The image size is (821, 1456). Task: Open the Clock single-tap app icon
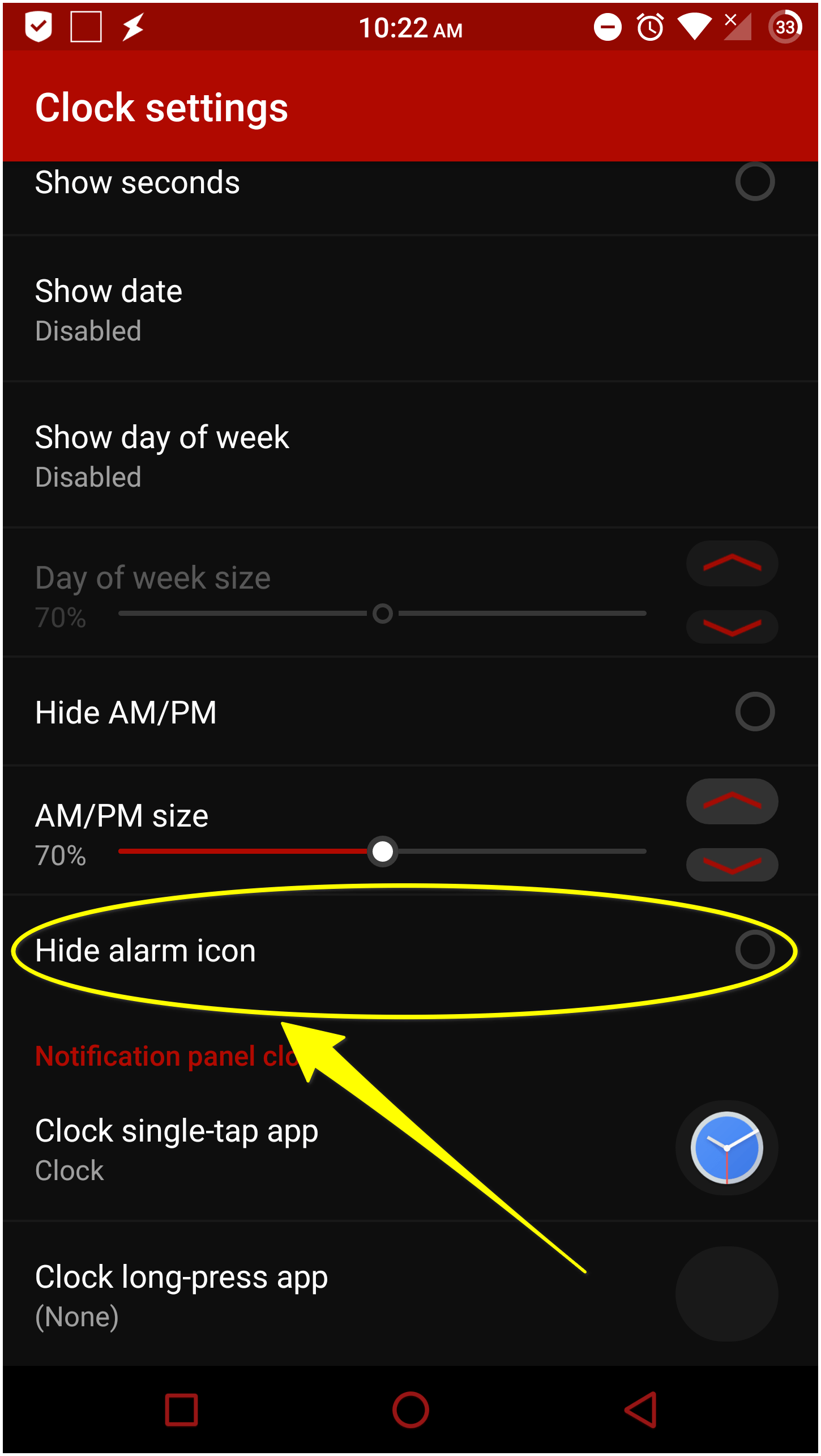[x=726, y=1147]
